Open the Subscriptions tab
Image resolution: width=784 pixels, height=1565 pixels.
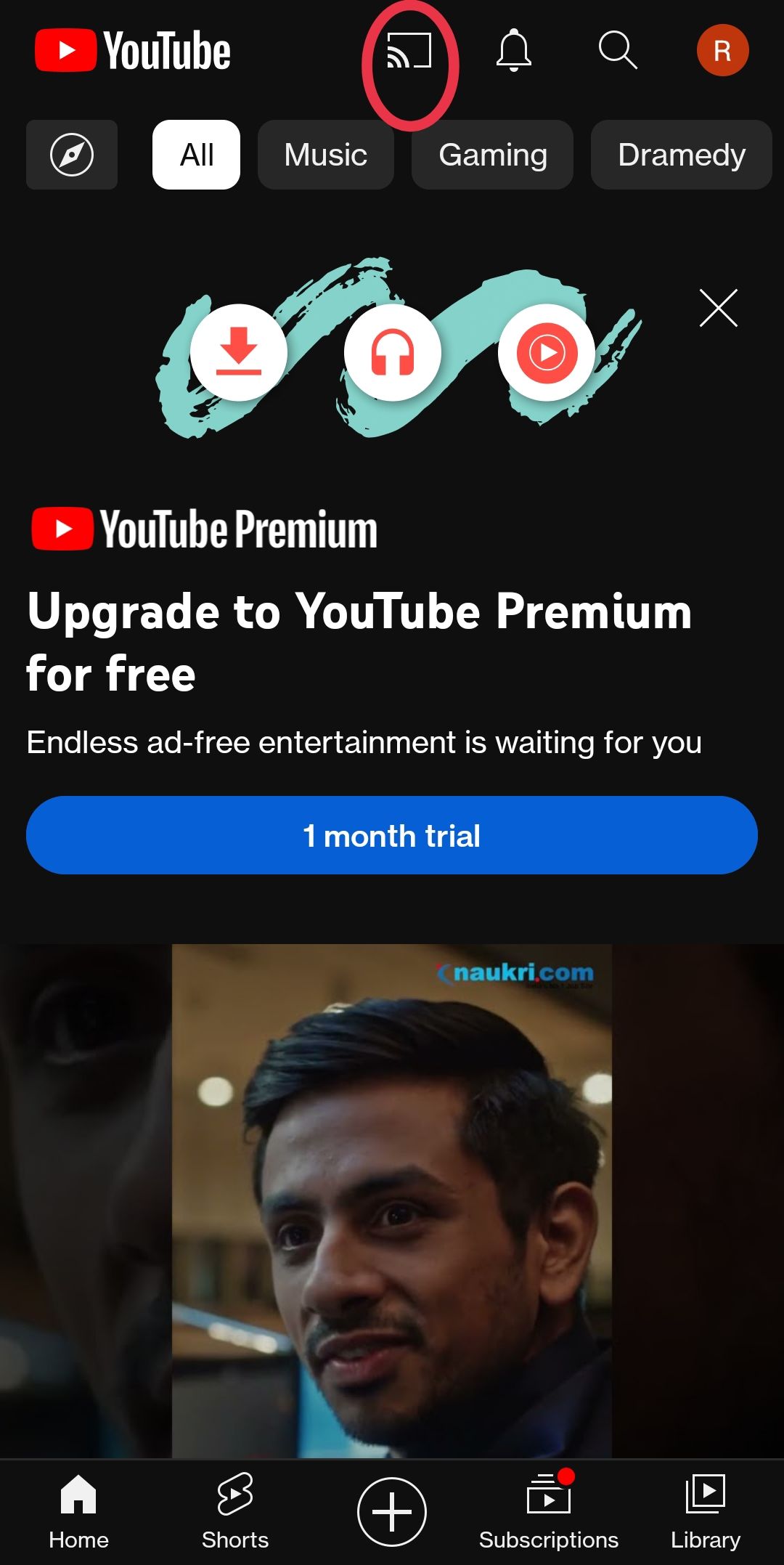549,1512
